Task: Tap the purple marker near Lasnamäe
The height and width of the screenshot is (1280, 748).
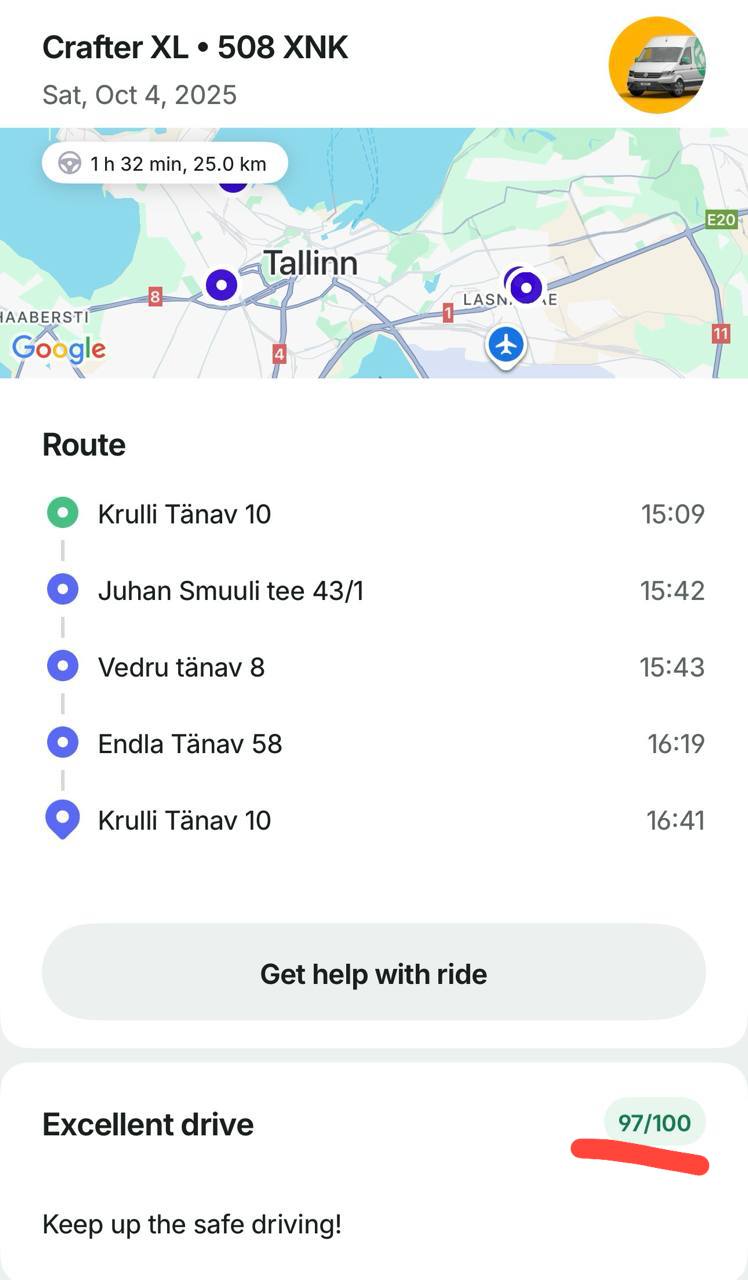Action: (525, 287)
